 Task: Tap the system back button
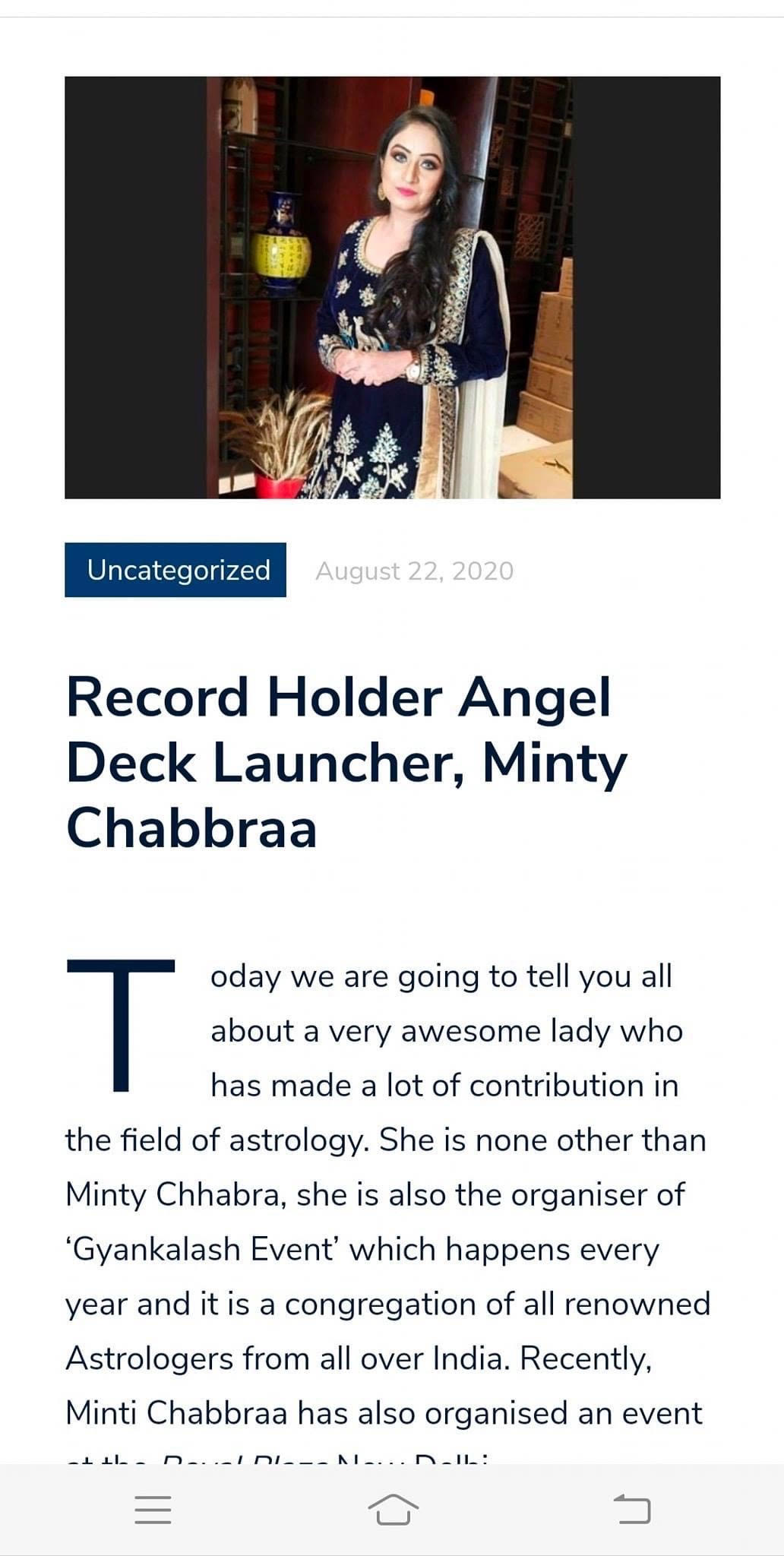pos(632,1509)
